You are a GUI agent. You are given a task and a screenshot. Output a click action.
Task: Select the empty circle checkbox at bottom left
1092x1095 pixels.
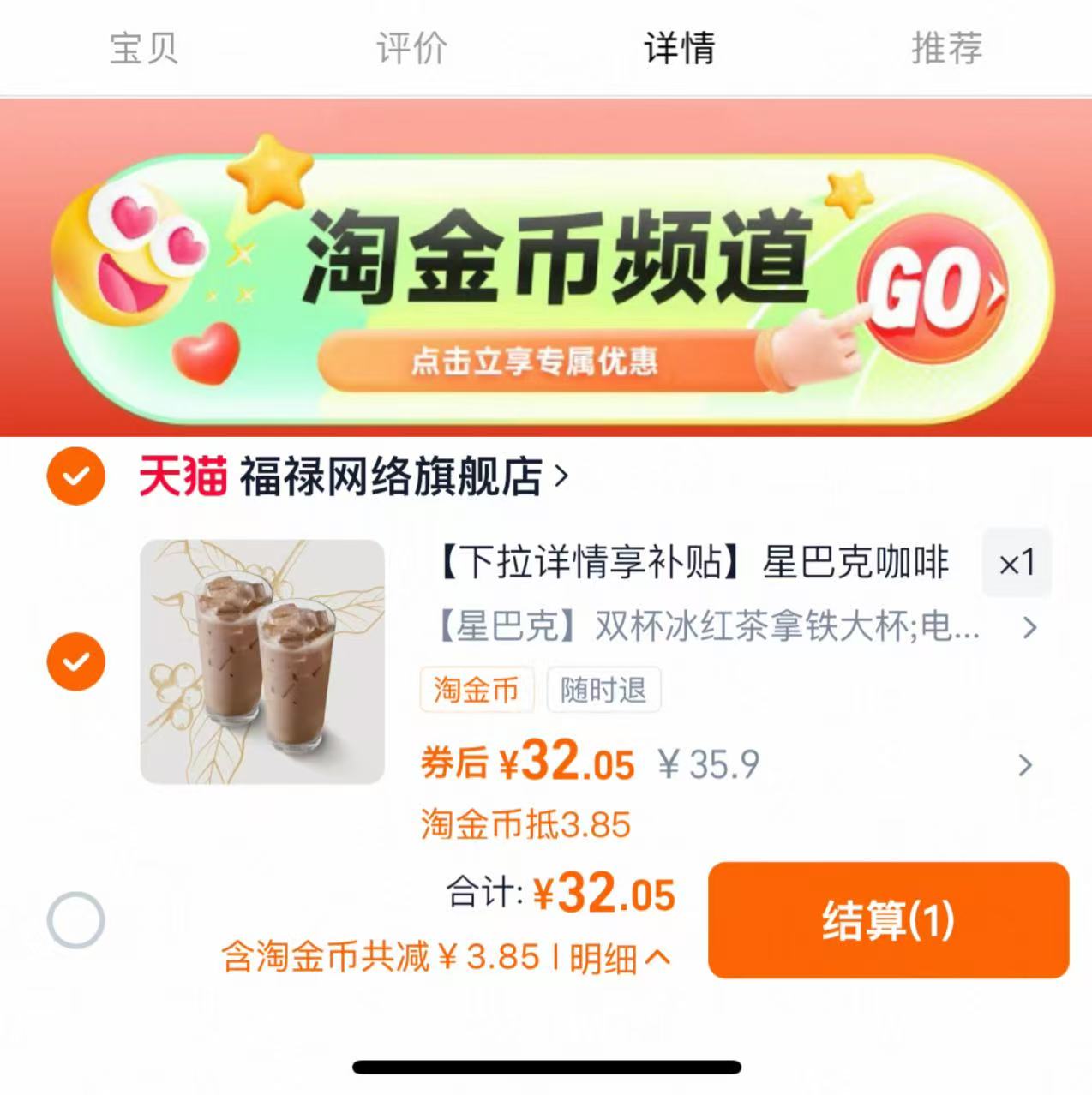(76, 918)
